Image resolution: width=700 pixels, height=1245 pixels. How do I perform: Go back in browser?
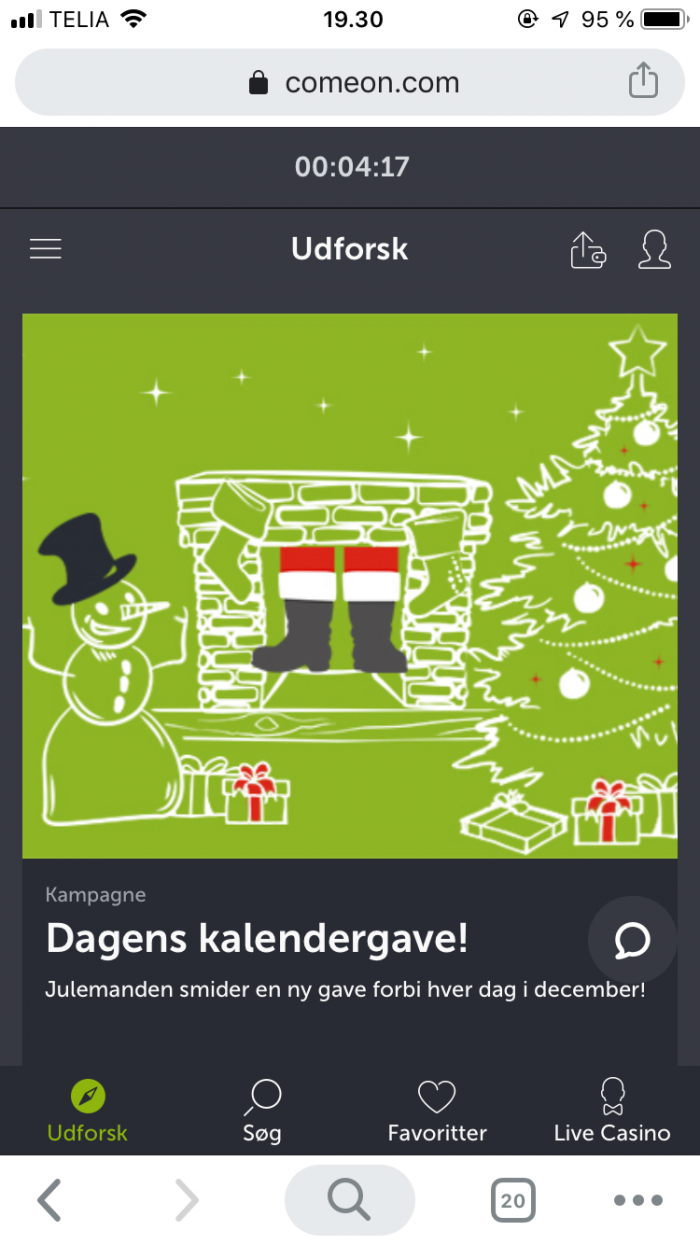coord(50,1200)
